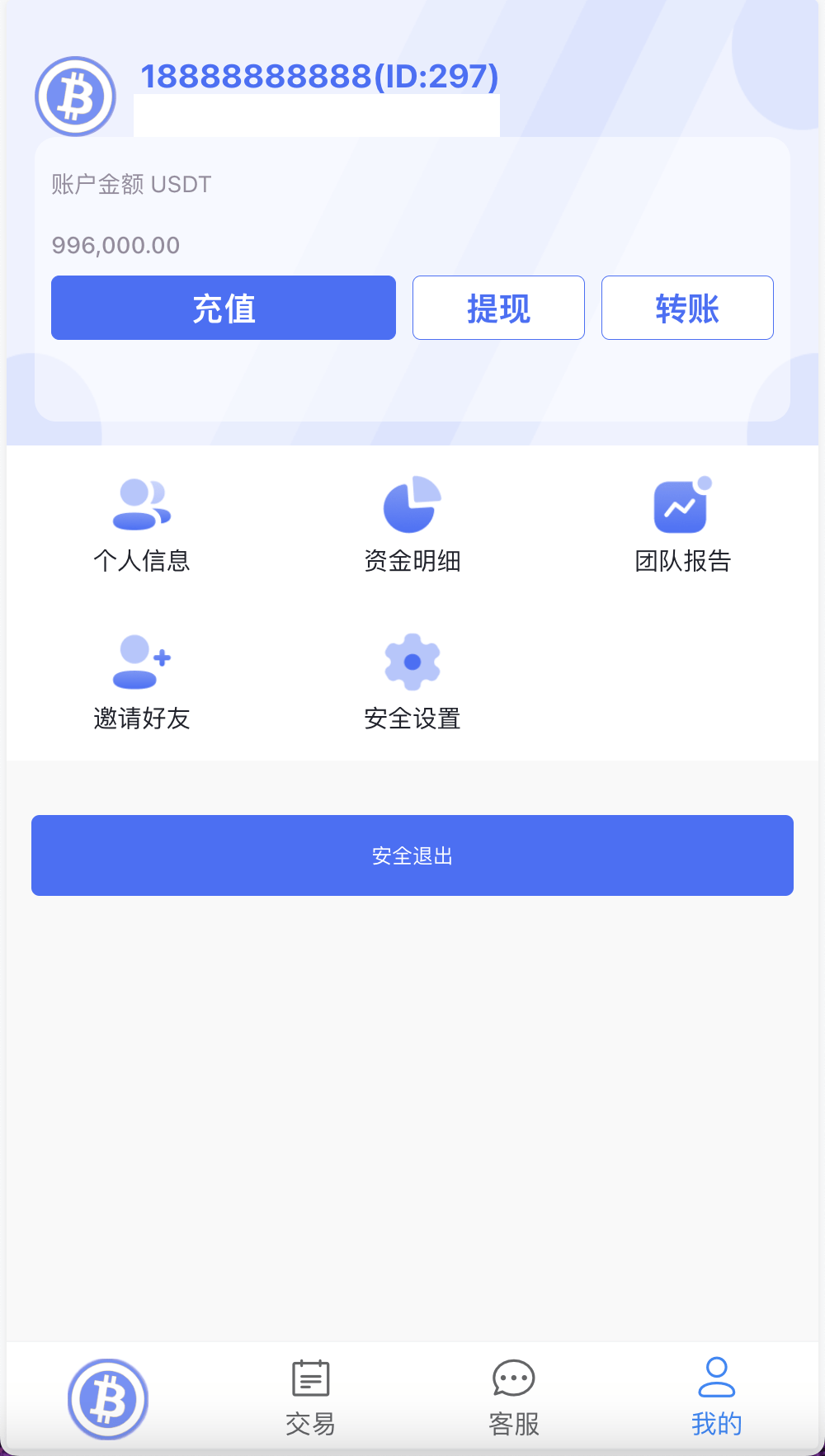Open the 团队报告 team report
The height and width of the screenshot is (1456, 825).
[x=682, y=524]
